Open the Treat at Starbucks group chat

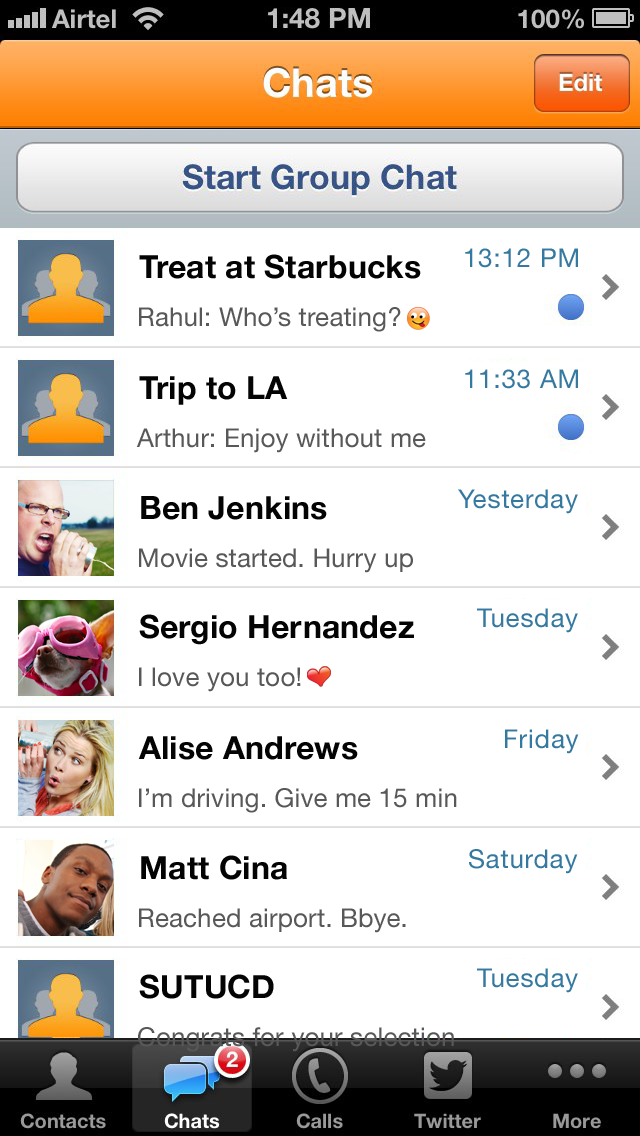click(x=320, y=288)
